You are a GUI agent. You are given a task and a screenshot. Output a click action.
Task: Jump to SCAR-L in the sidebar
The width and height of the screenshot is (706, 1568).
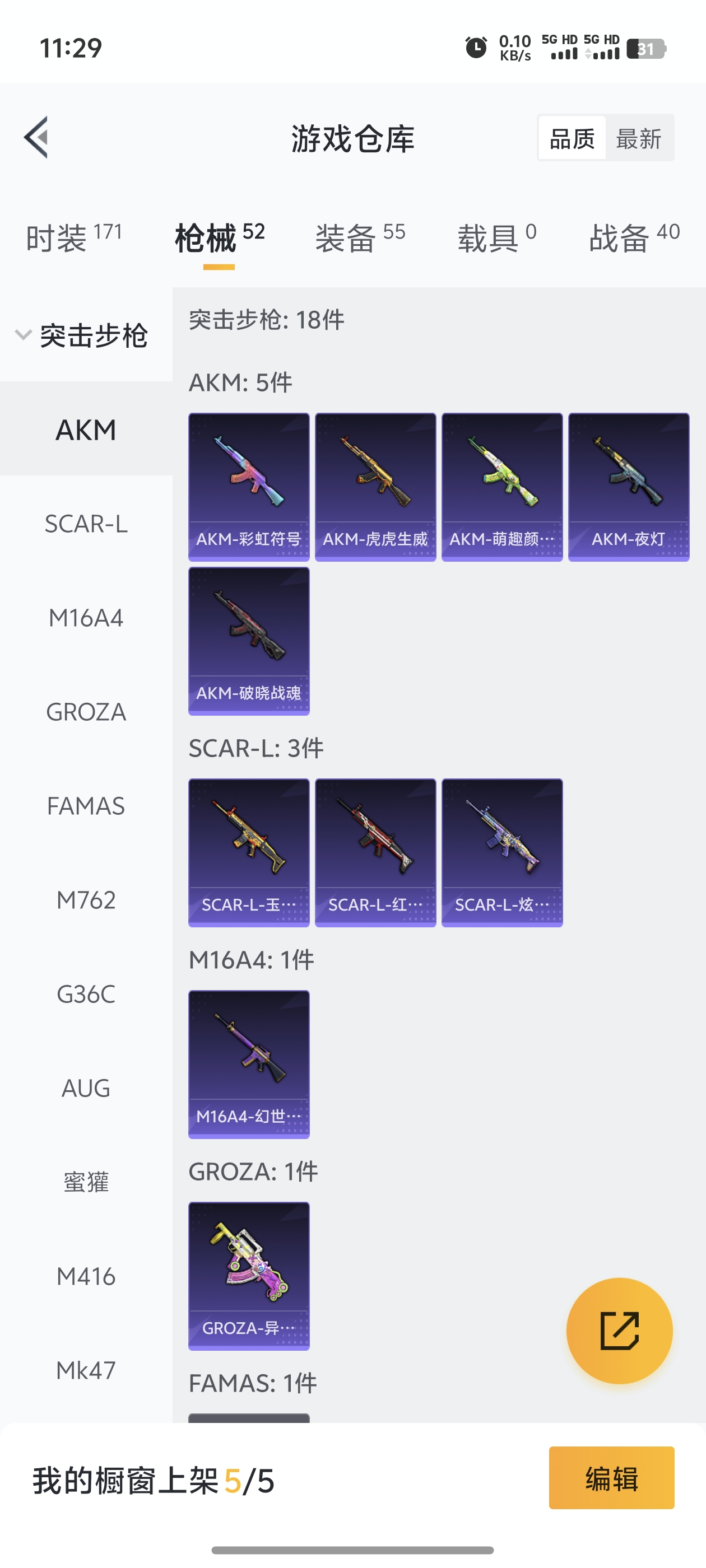click(86, 524)
